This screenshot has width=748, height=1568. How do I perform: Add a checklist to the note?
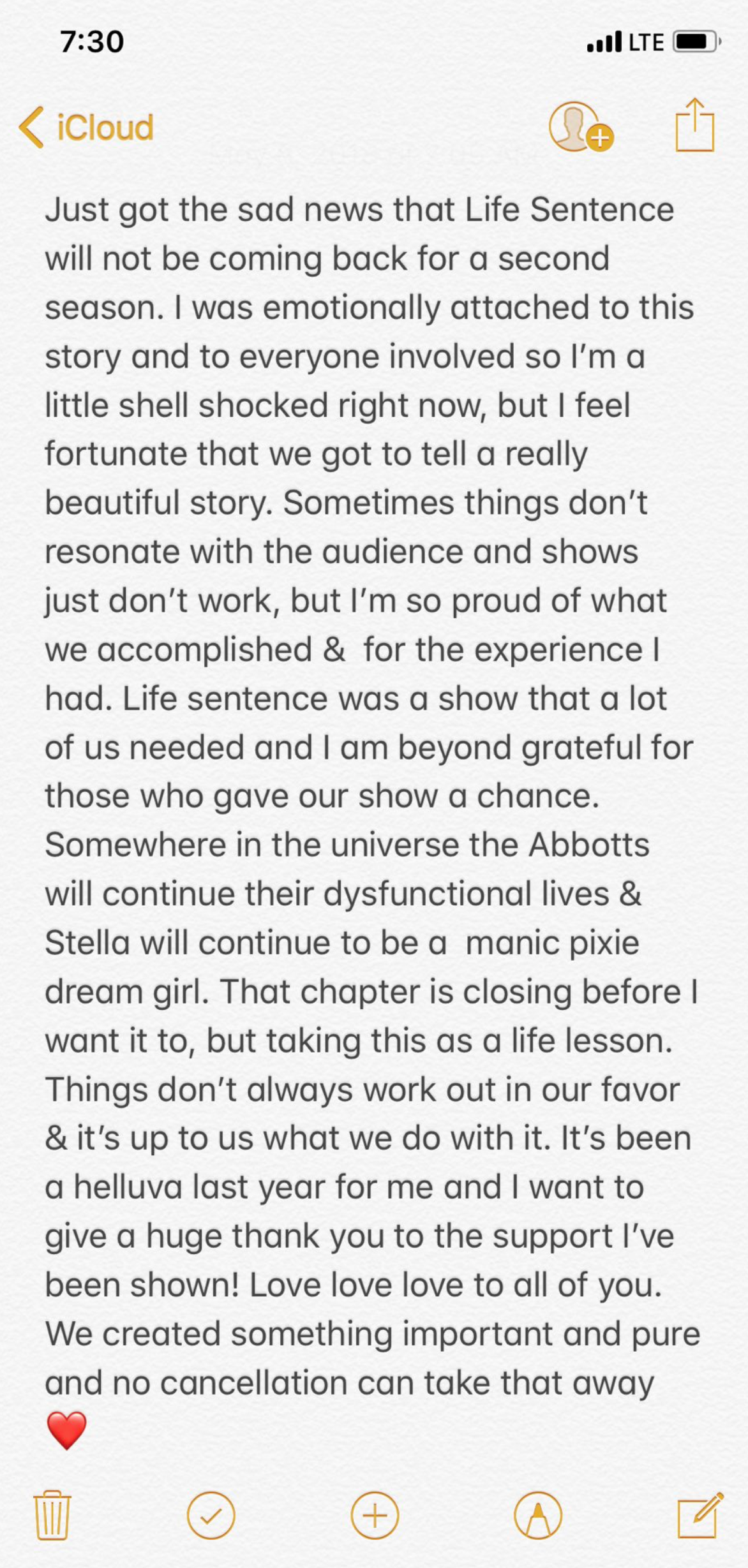211,1515
